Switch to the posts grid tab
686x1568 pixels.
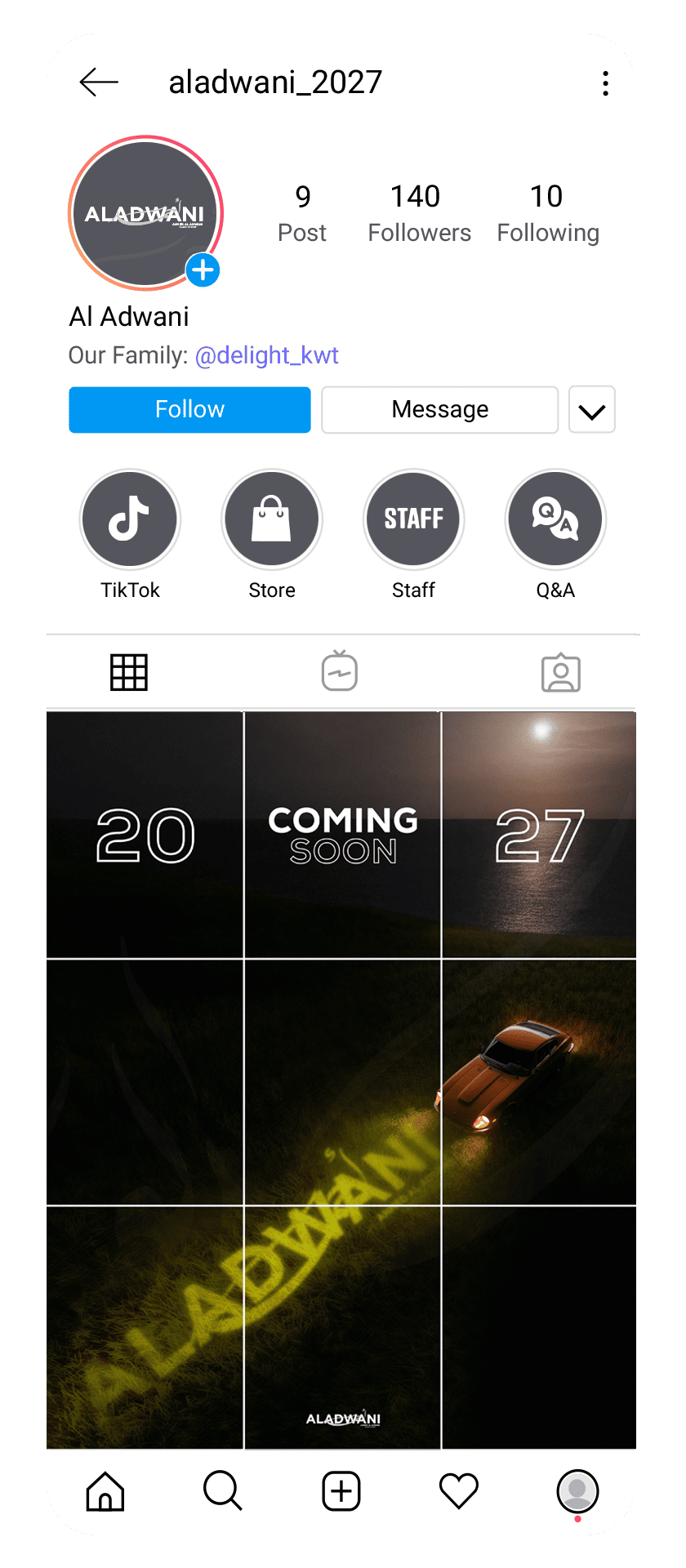tap(129, 673)
